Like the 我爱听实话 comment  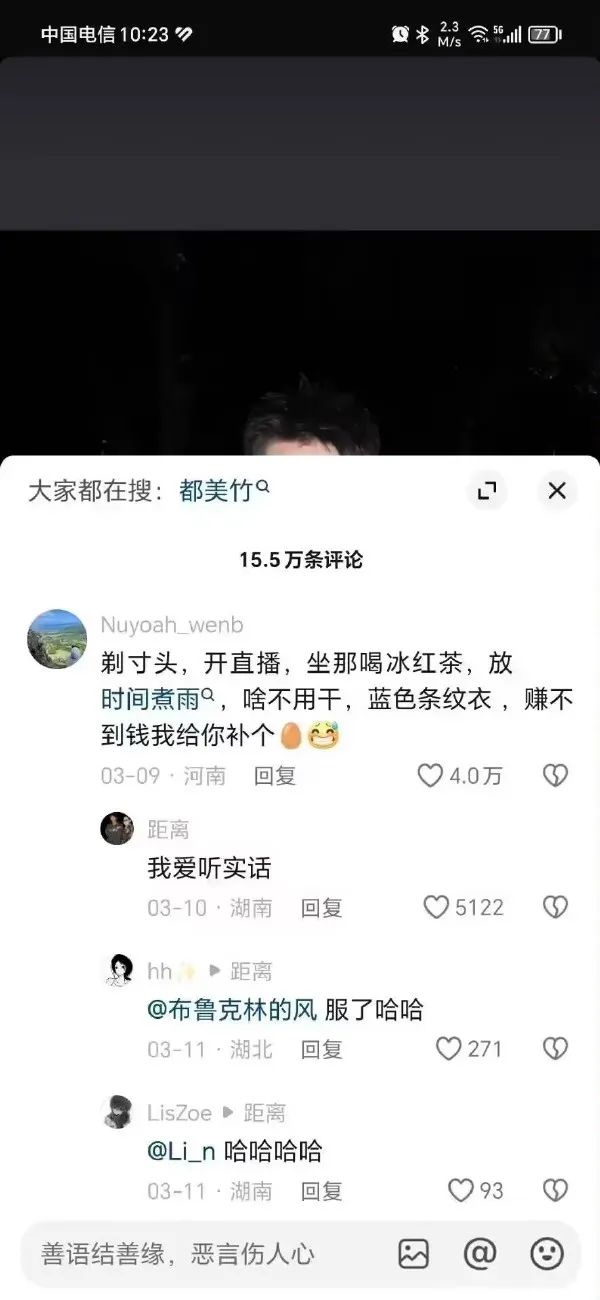(437, 907)
